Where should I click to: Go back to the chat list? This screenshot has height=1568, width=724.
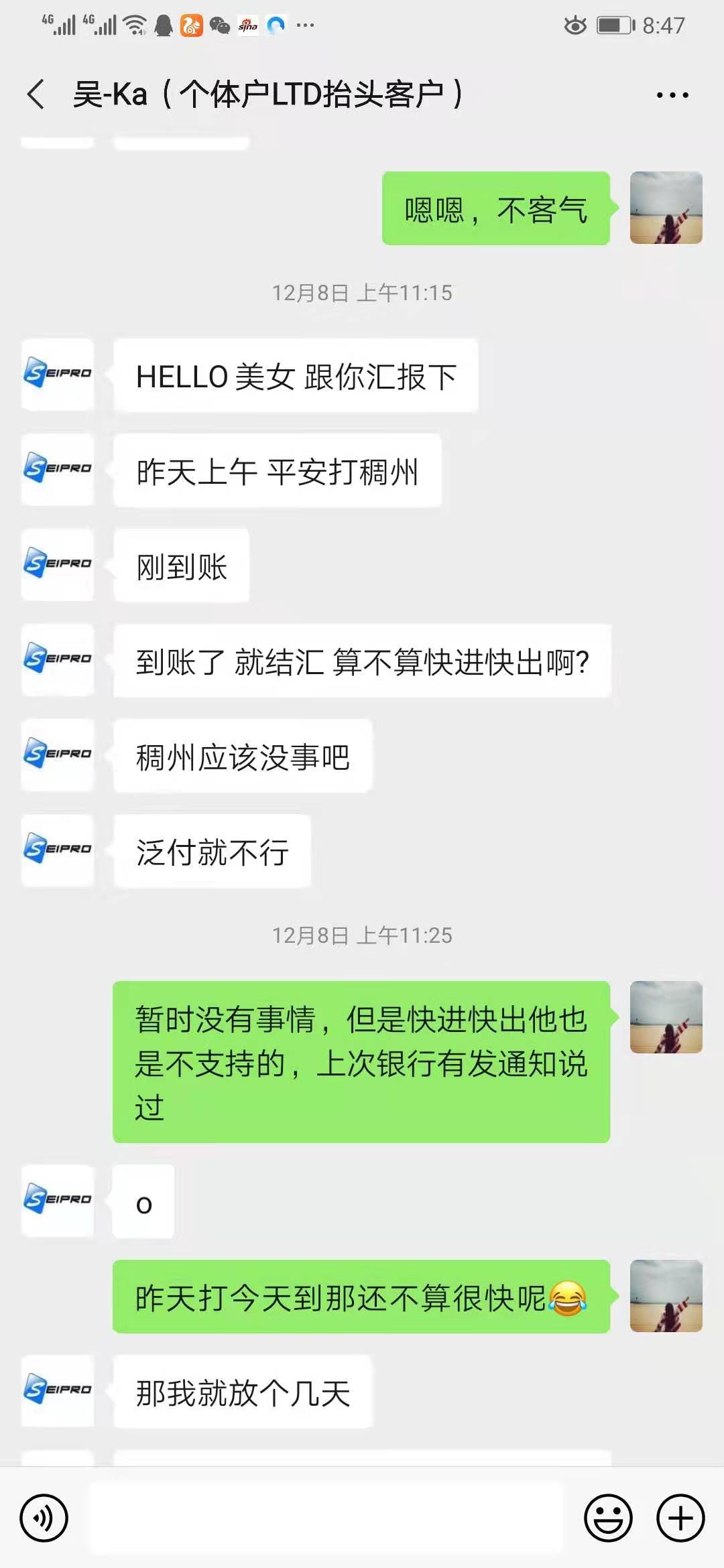tap(36, 94)
